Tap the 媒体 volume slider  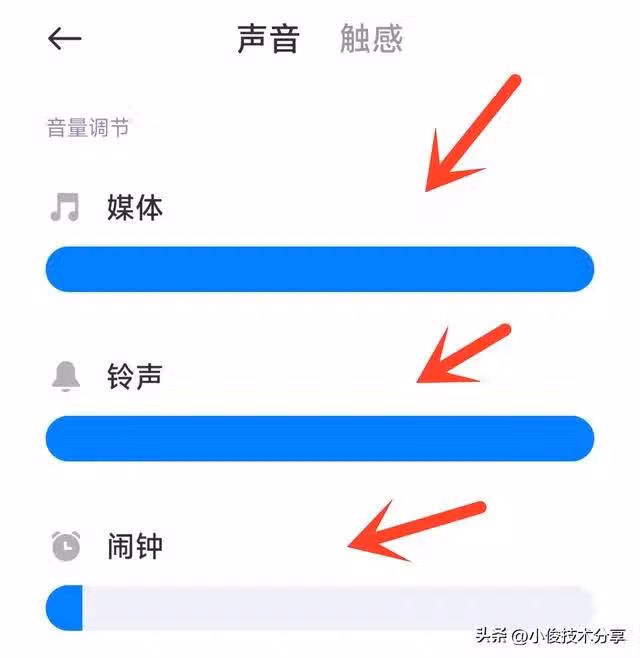[x=320, y=269]
